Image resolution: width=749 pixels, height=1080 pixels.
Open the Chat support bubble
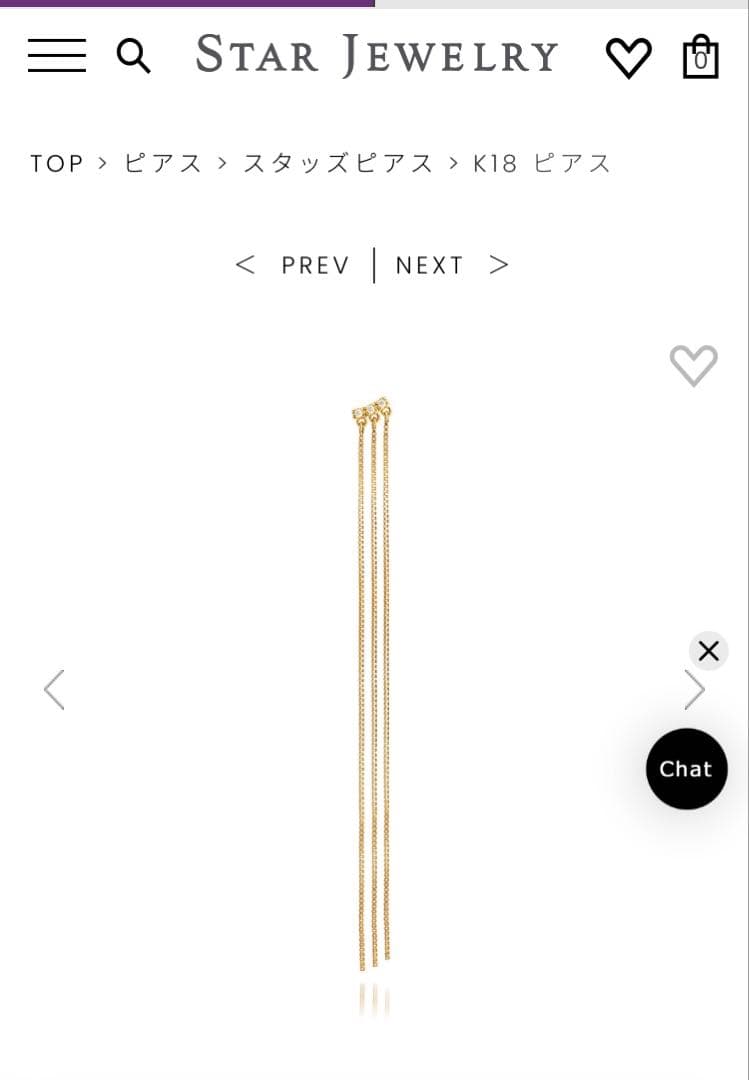(686, 769)
